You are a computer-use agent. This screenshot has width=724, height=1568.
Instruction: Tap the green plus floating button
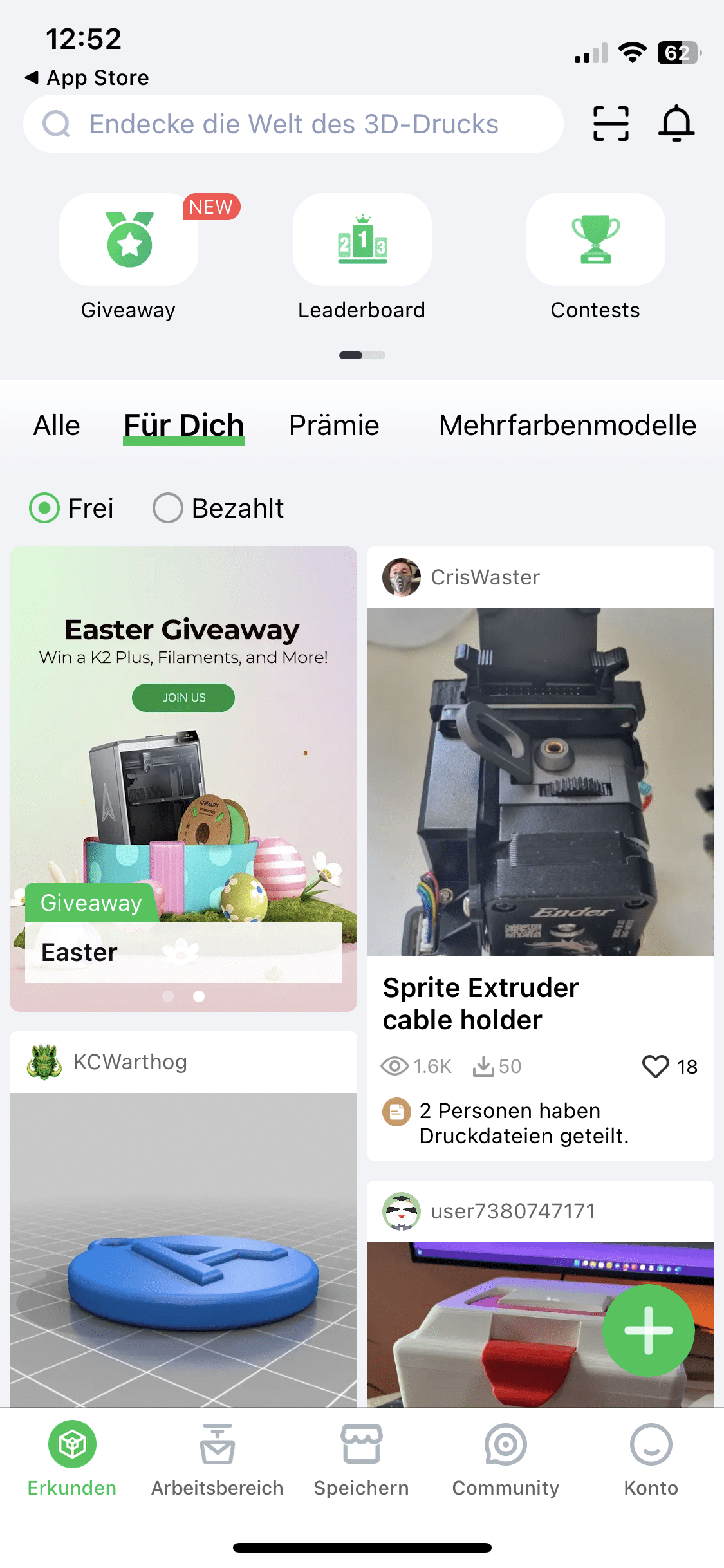click(x=648, y=1330)
